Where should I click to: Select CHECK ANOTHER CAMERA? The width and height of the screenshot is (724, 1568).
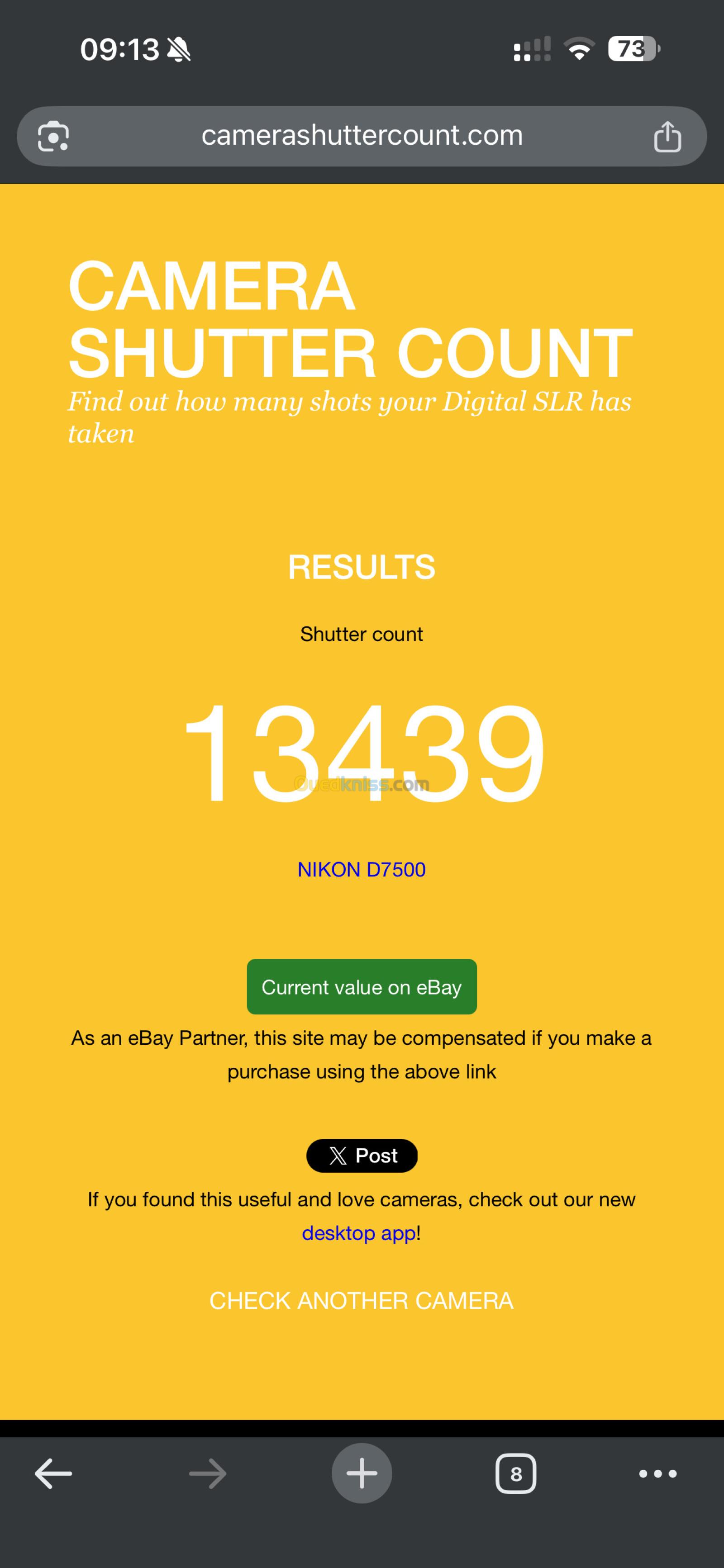[362, 1301]
